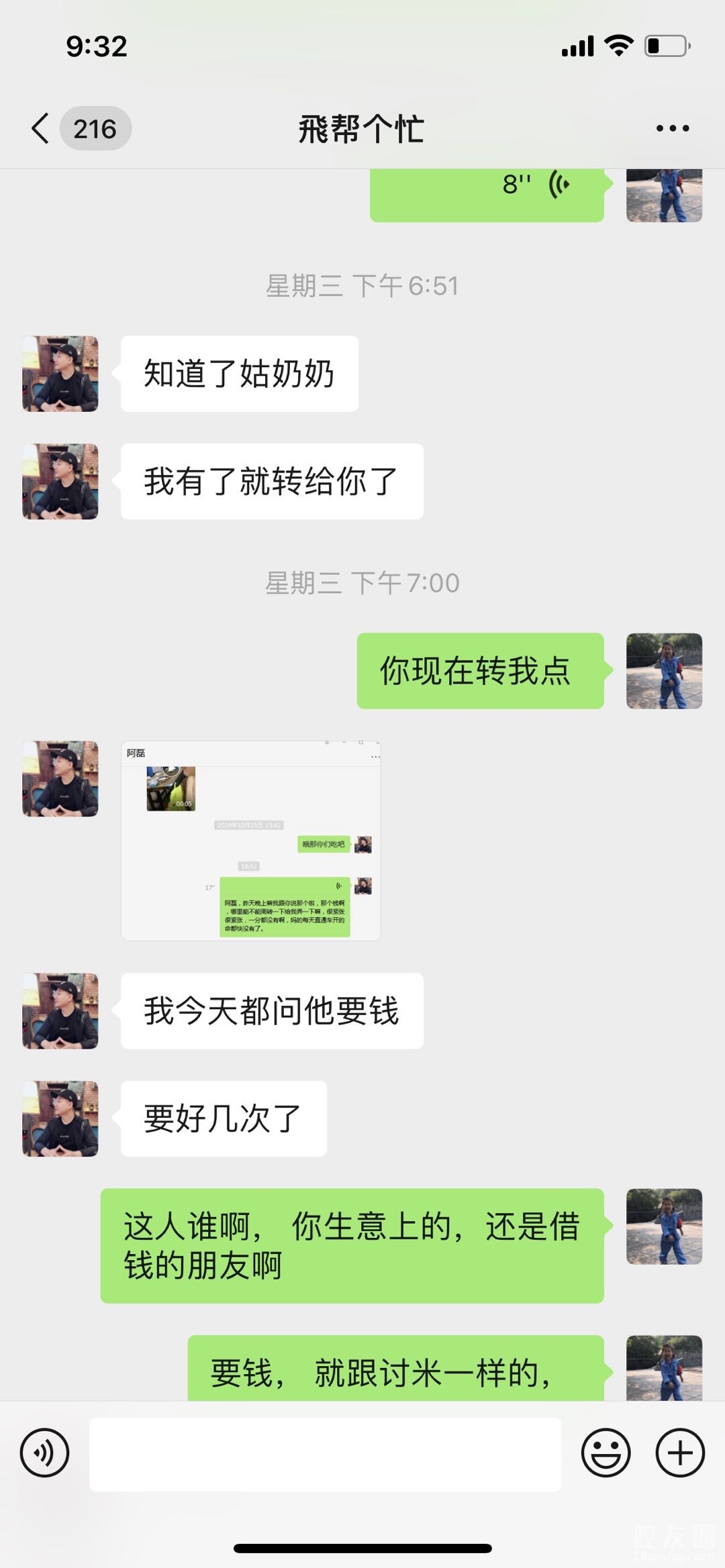The height and width of the screenshot is (1568, 725).
Task: Open the plus attachment menu
Action: tap(679, 1453)
